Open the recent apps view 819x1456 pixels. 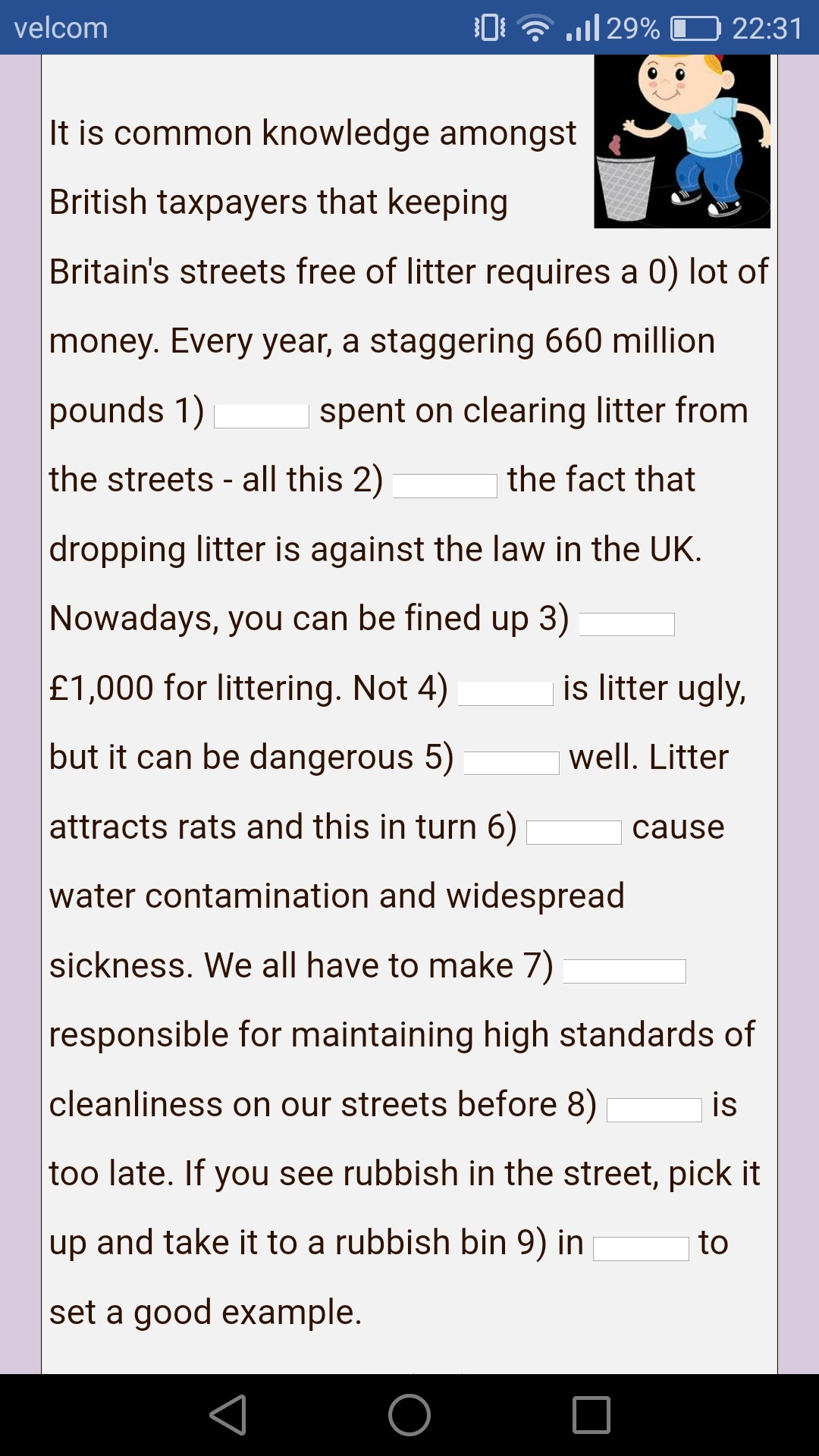click(x=591, y=1415)
